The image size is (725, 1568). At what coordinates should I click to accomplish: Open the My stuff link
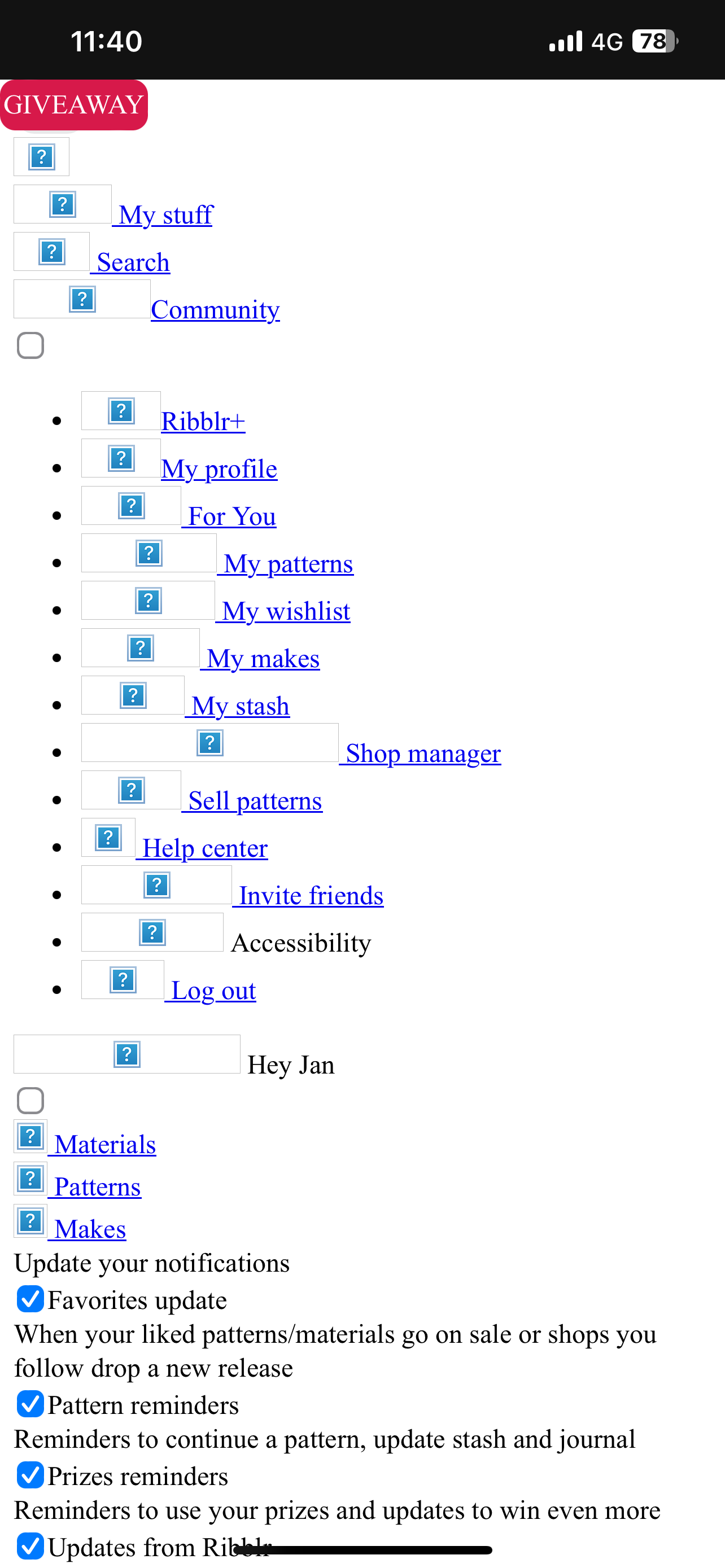[165, 215]
